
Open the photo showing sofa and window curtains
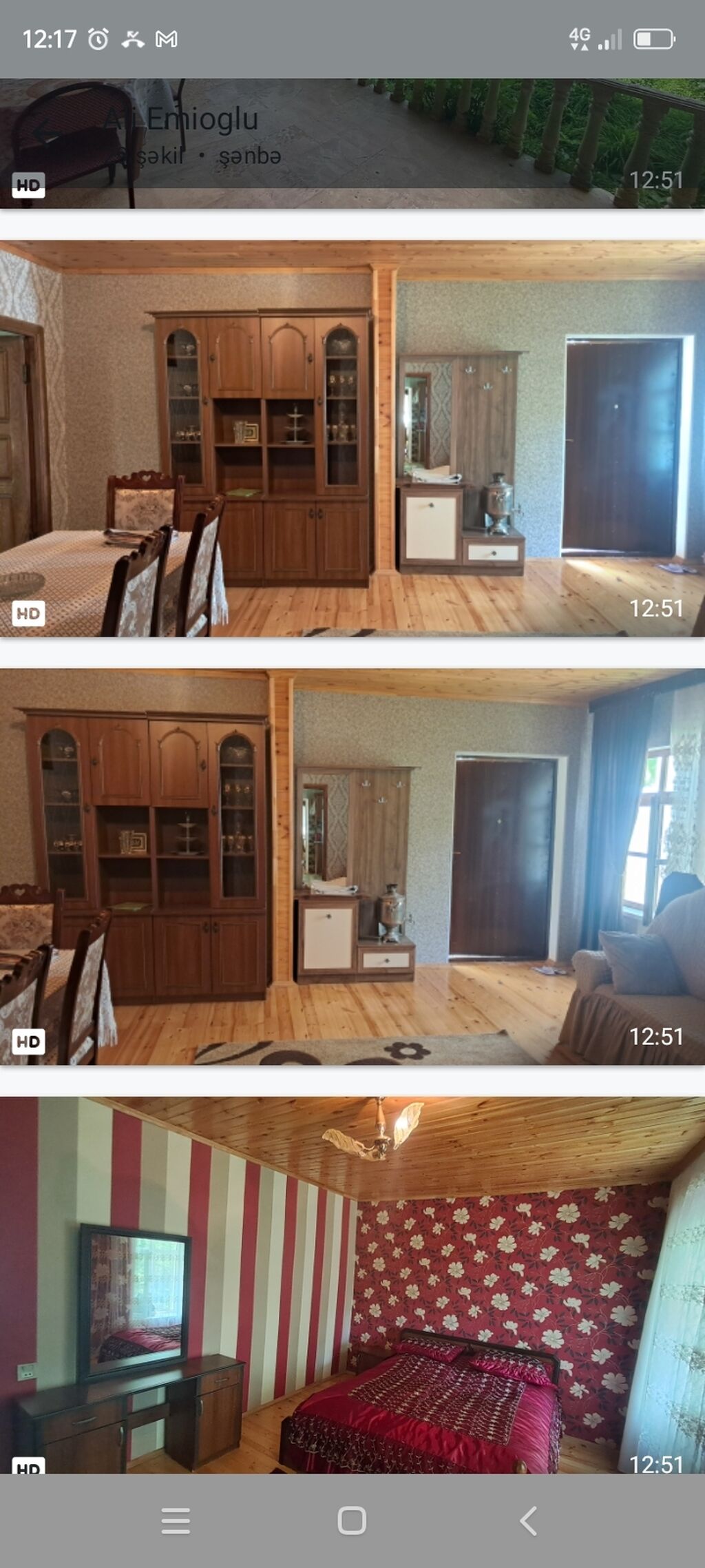pyautogui.click(x=352, y=867)
